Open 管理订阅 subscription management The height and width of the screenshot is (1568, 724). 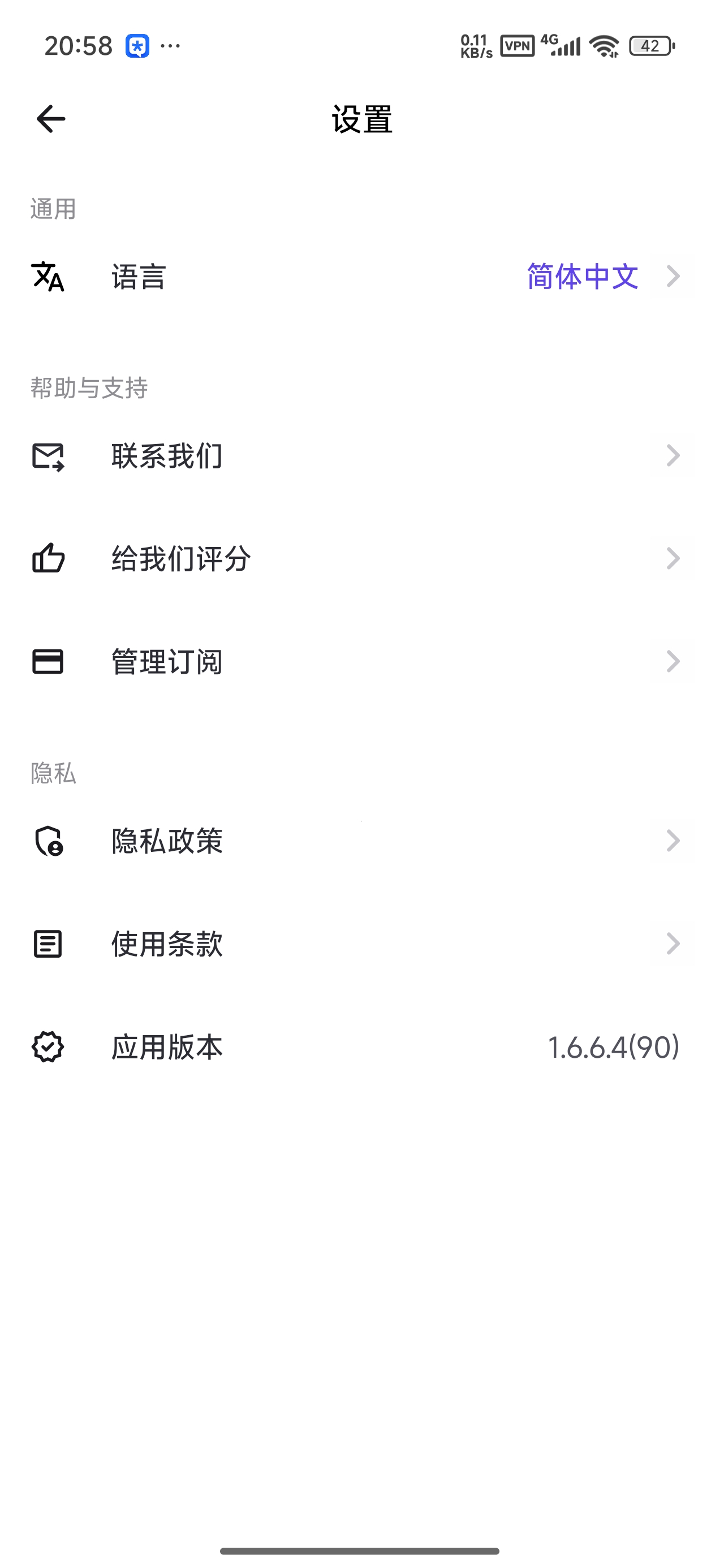click(x=361, y=662)
